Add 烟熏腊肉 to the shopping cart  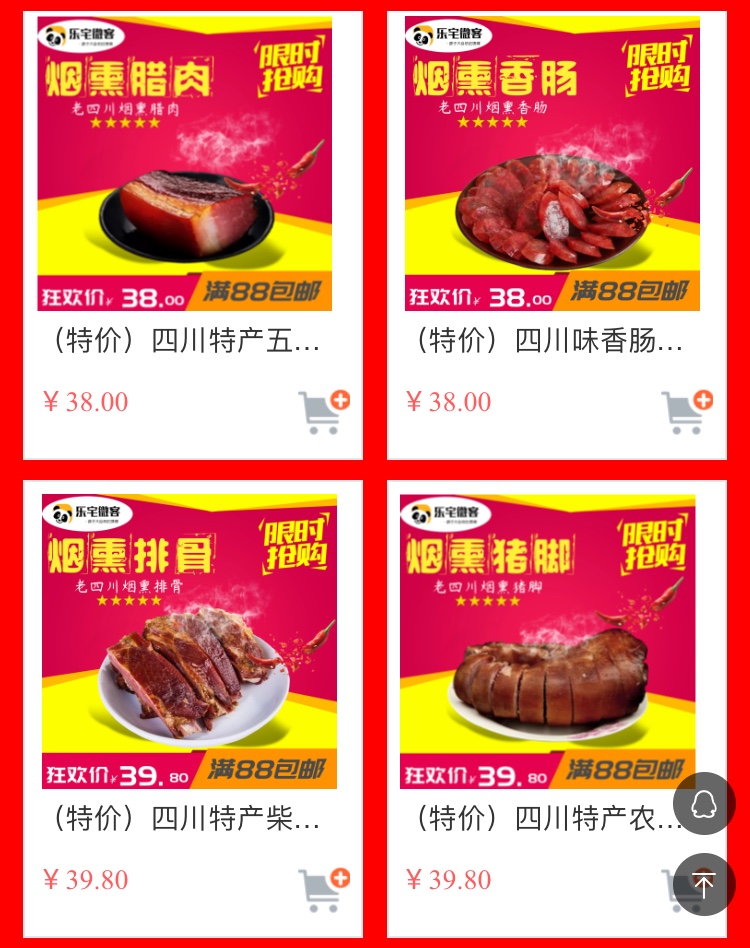[324, 411]
